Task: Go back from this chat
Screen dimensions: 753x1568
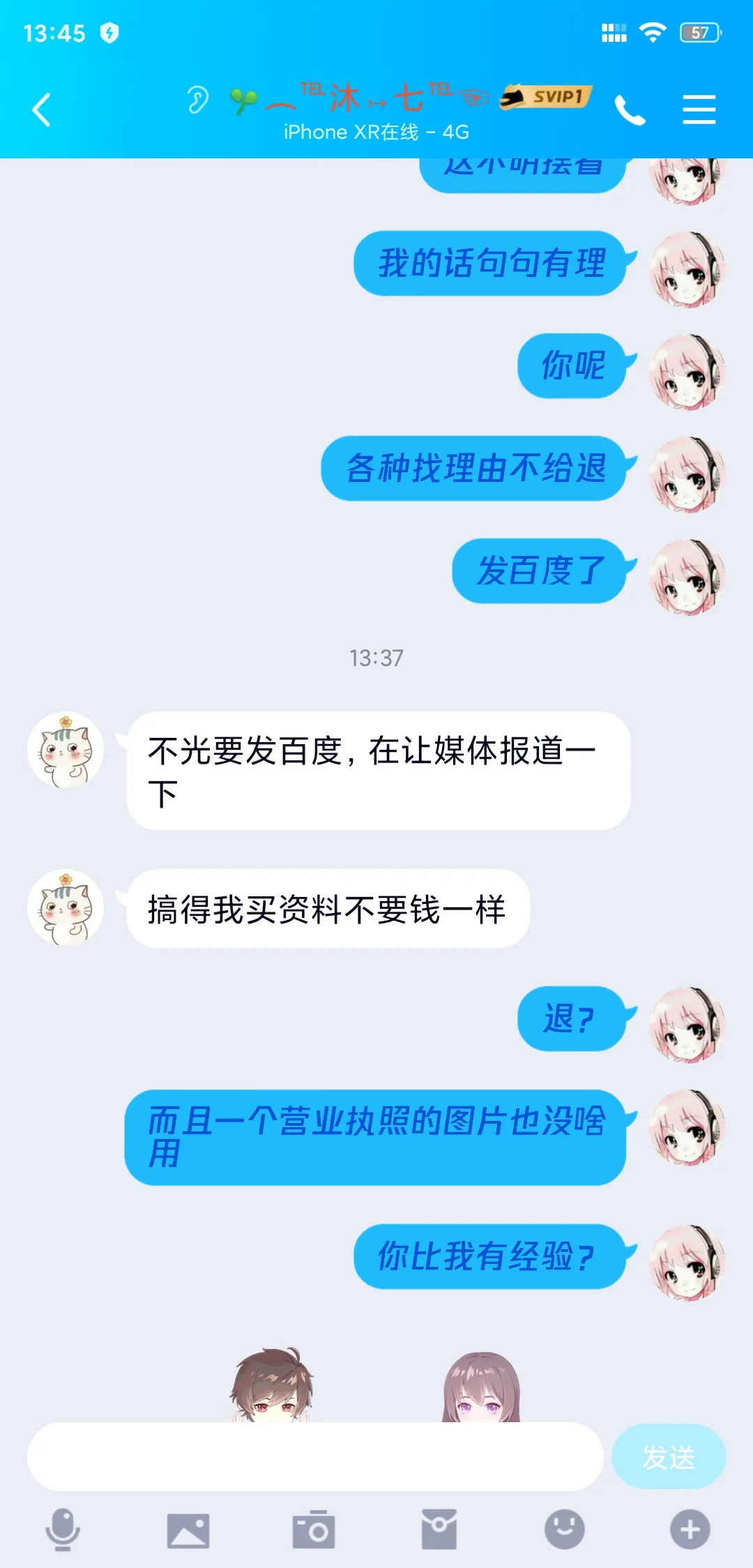Action: pos(42,110)
